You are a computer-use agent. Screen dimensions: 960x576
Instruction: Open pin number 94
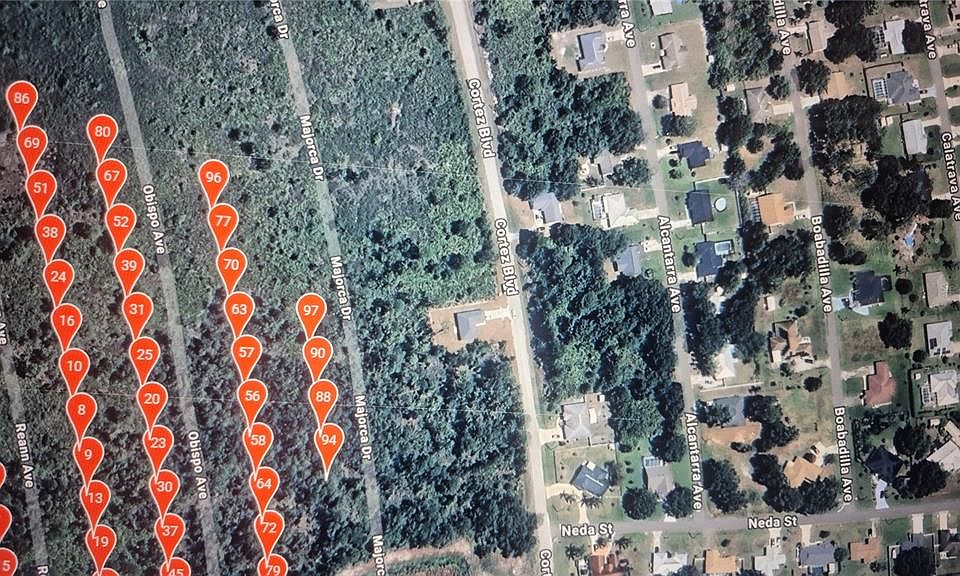[x=328, y=439]
